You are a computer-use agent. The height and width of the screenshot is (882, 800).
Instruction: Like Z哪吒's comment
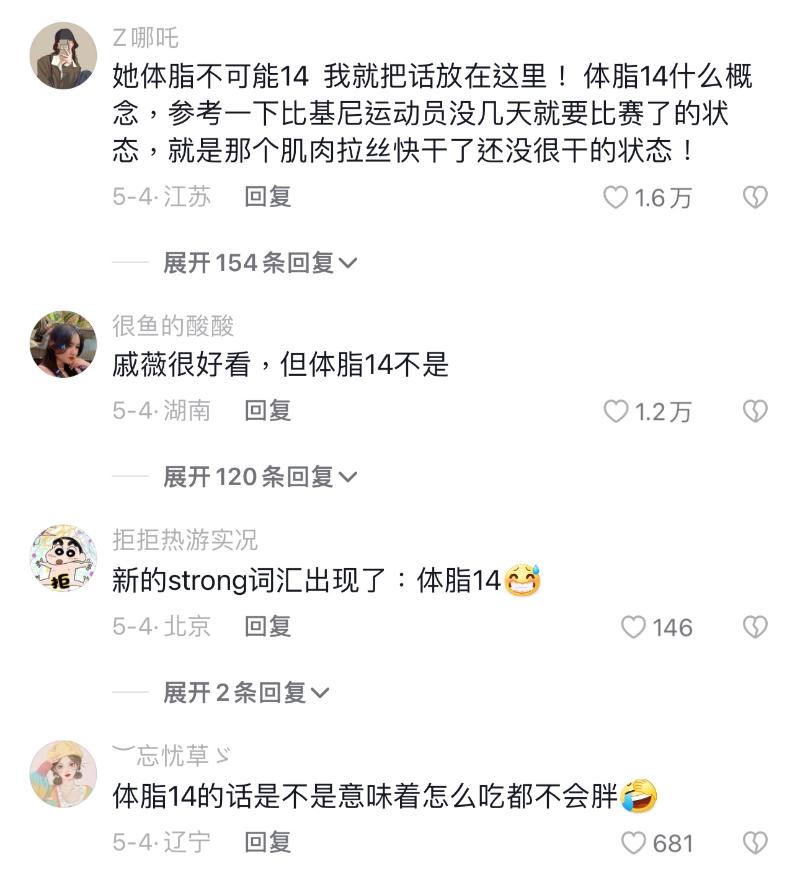pos(616,197)
